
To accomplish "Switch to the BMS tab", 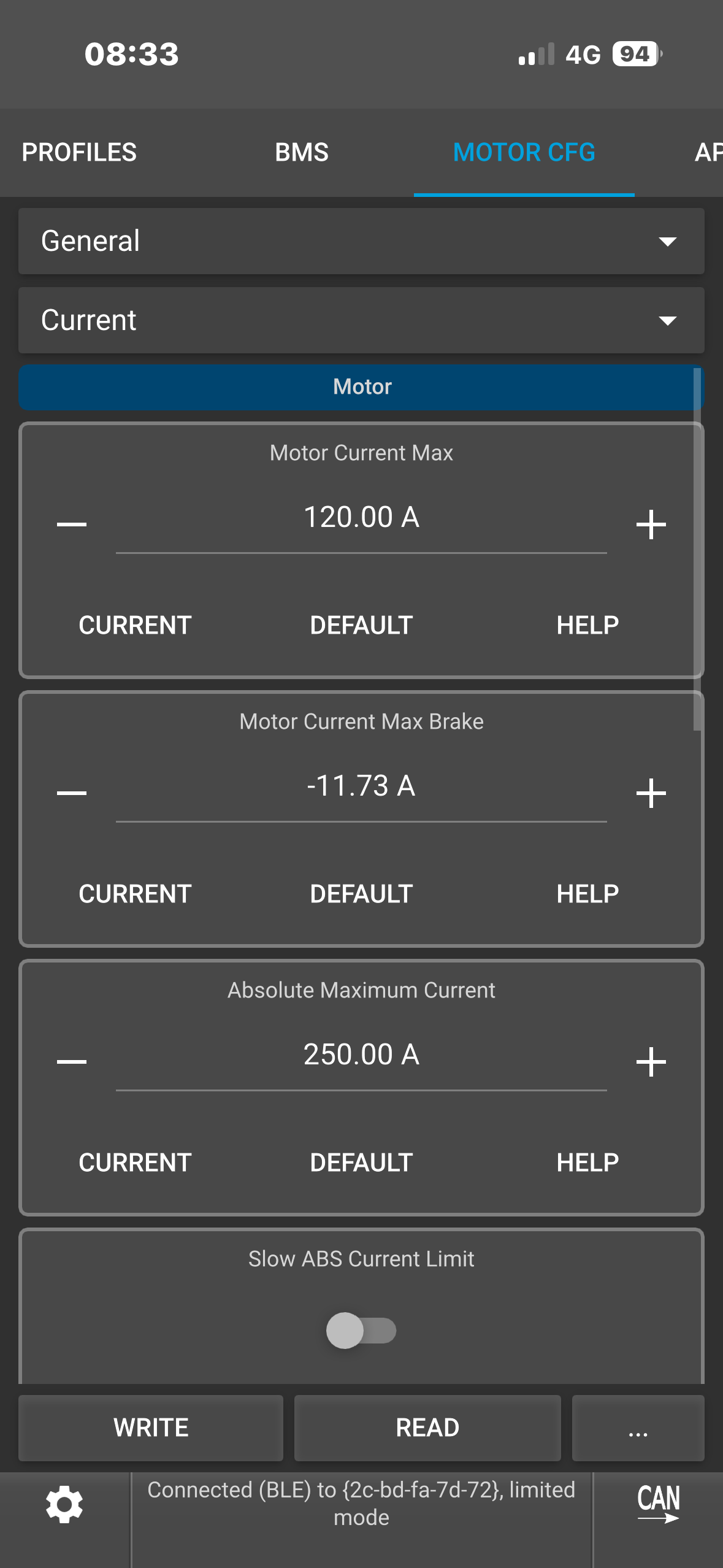I will [302, 152].
